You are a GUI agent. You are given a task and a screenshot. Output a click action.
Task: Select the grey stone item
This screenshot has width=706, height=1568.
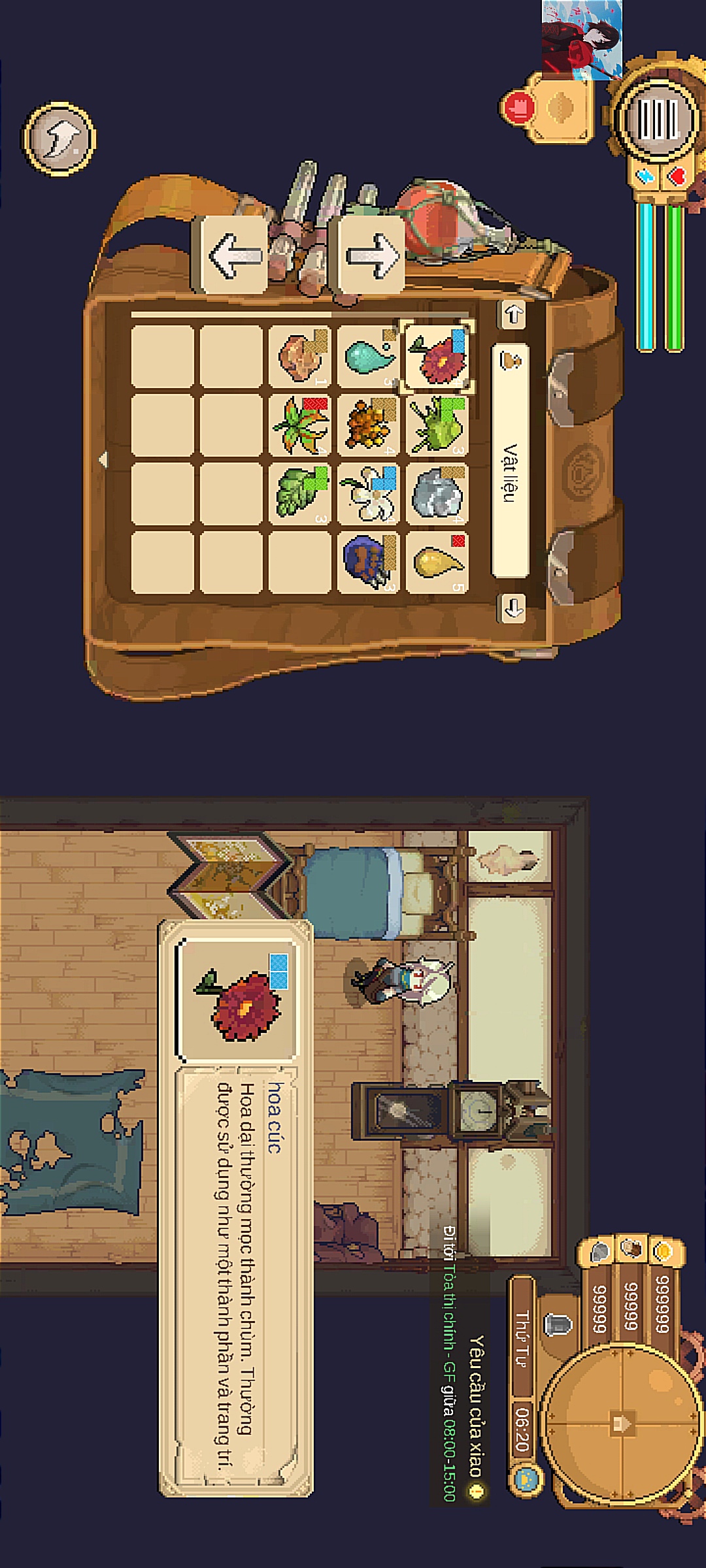tap(437, 494)
